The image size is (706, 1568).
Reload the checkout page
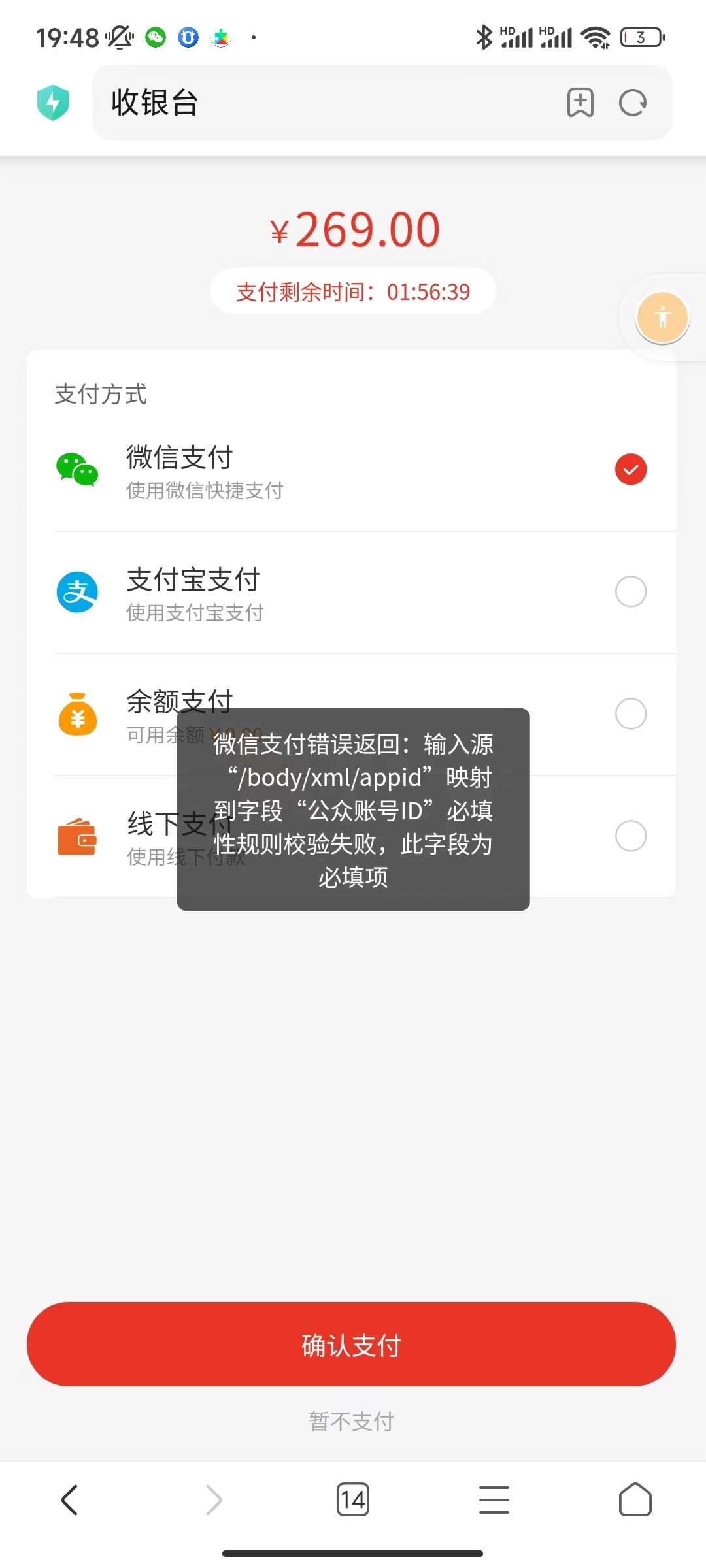(633, 103)
